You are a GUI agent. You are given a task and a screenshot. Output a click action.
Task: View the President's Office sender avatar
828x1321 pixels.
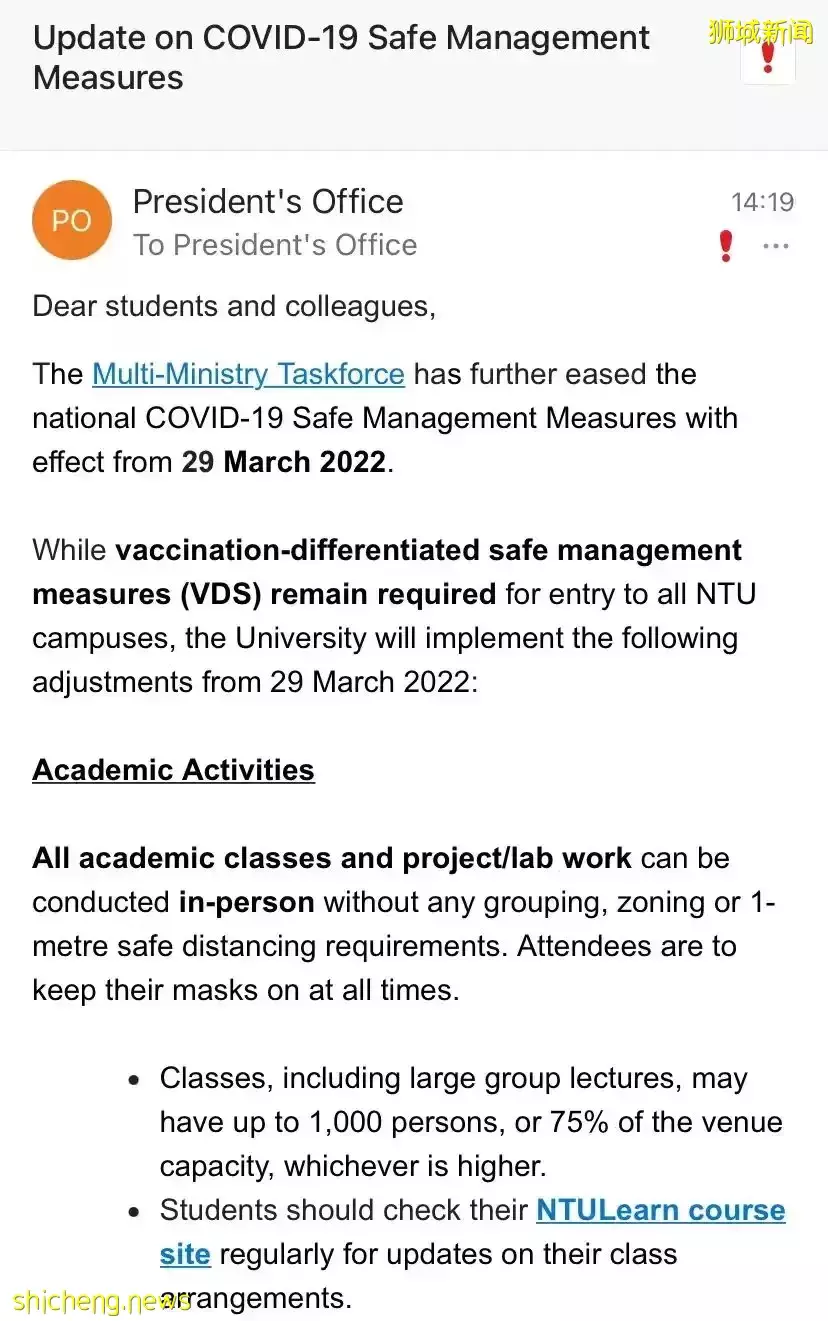coord(71,221)
